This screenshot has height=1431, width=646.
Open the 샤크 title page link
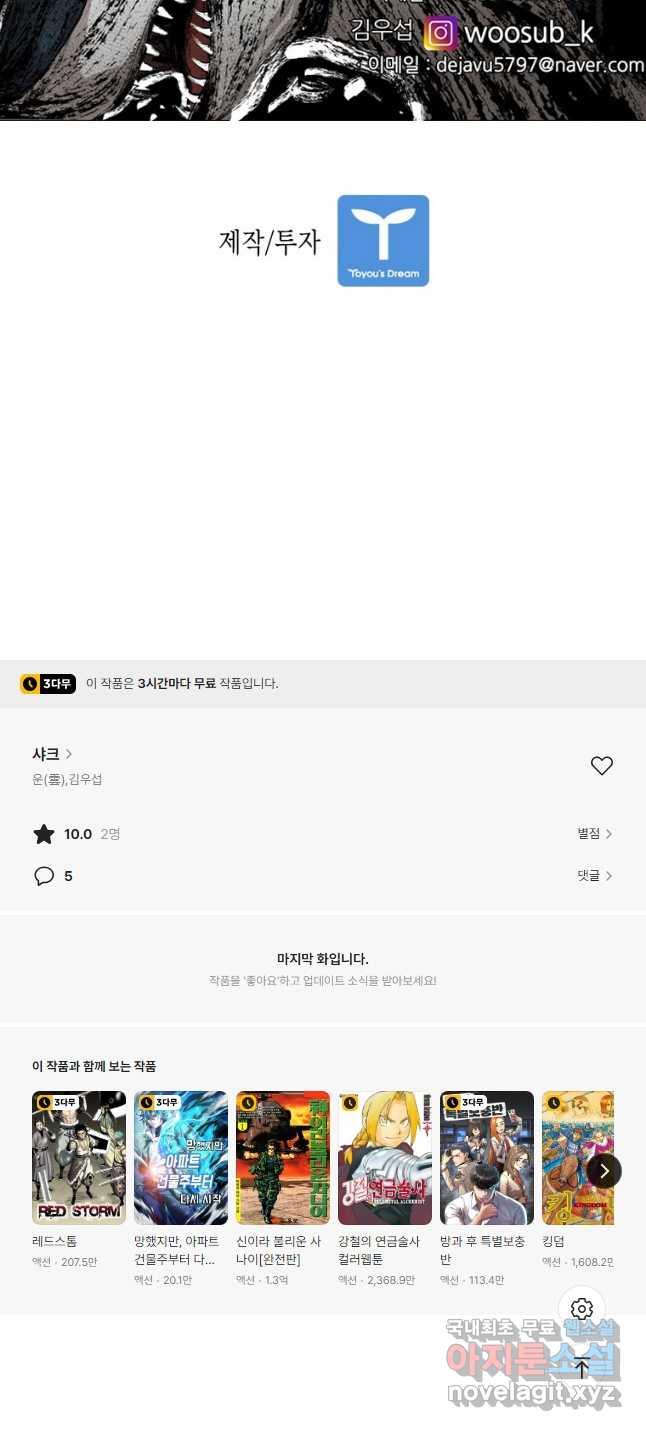[x=52, y=754]
